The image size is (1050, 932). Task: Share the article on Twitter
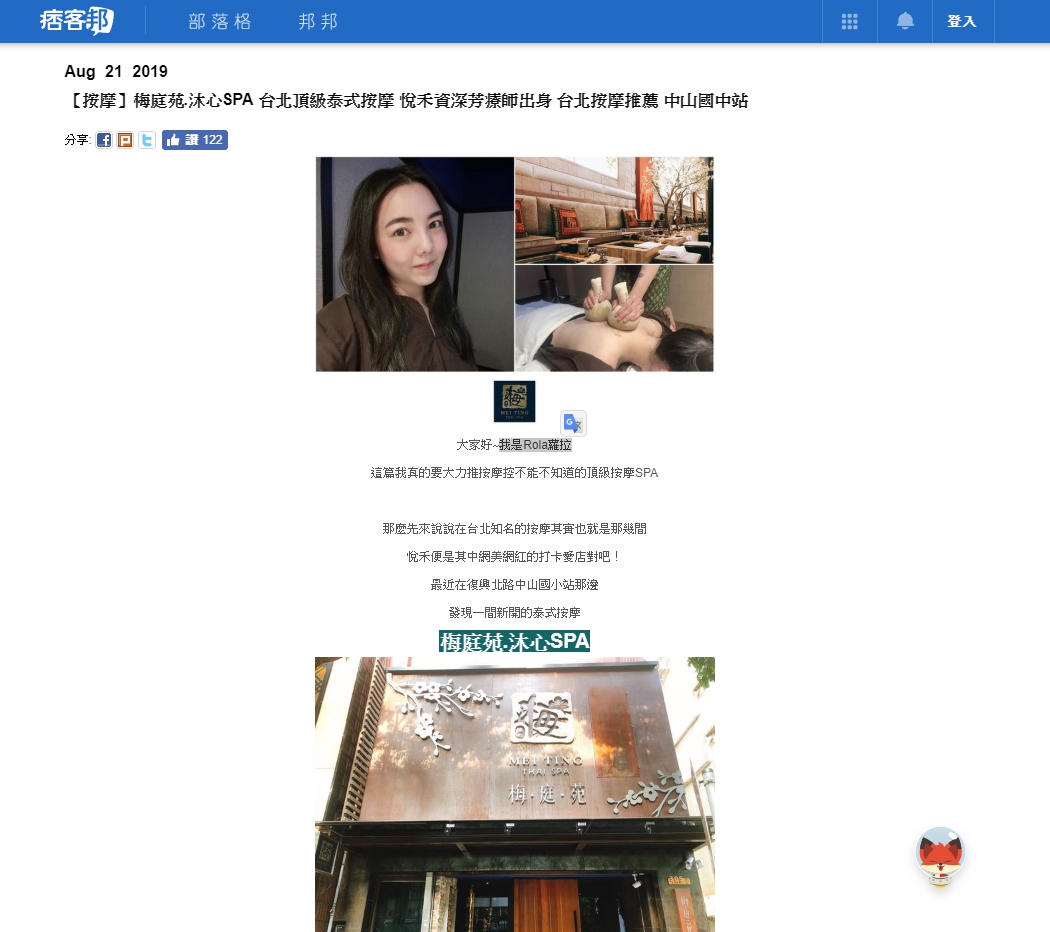[147, 140]
